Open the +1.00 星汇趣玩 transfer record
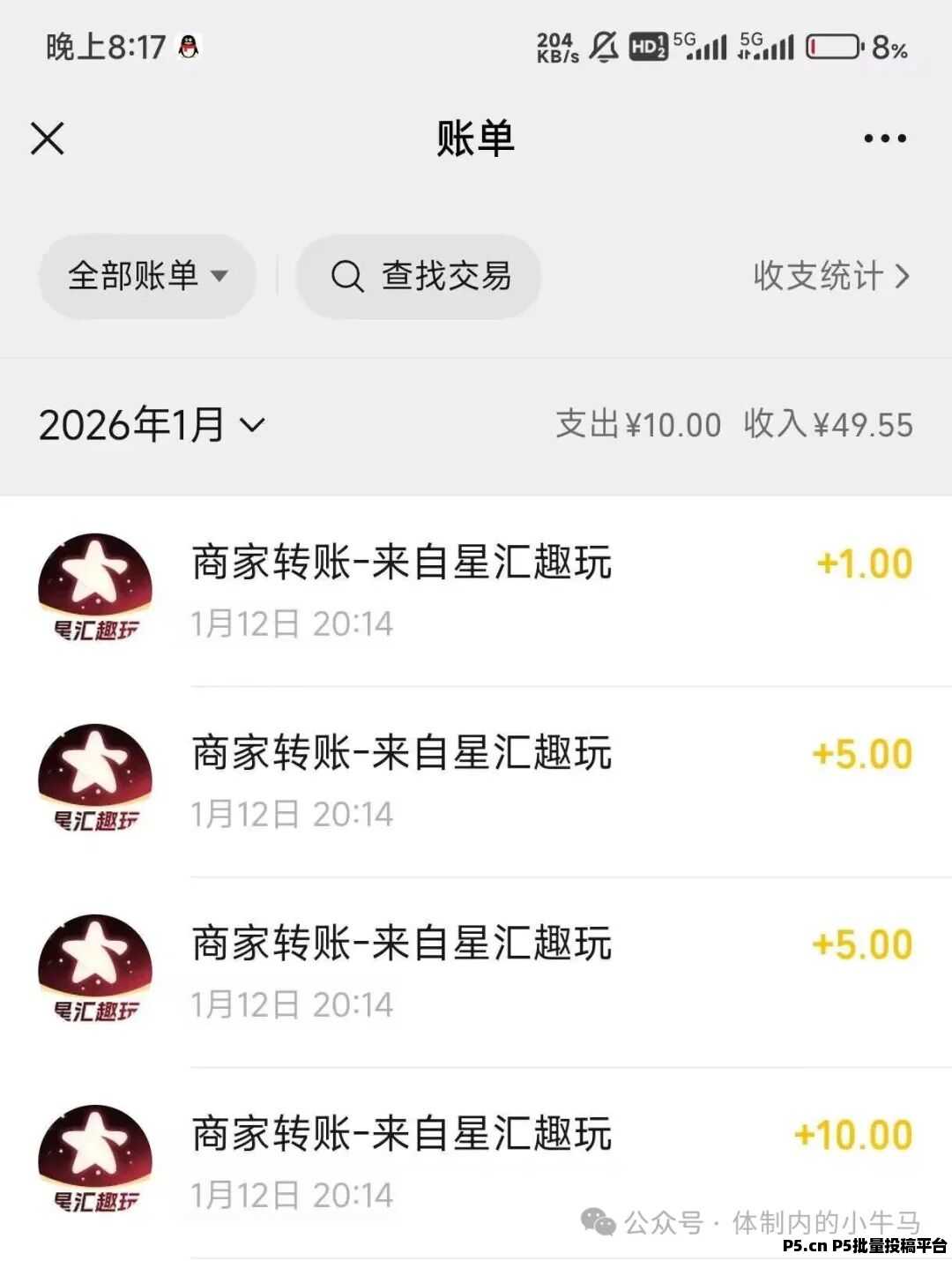 [x=529, y=591]
